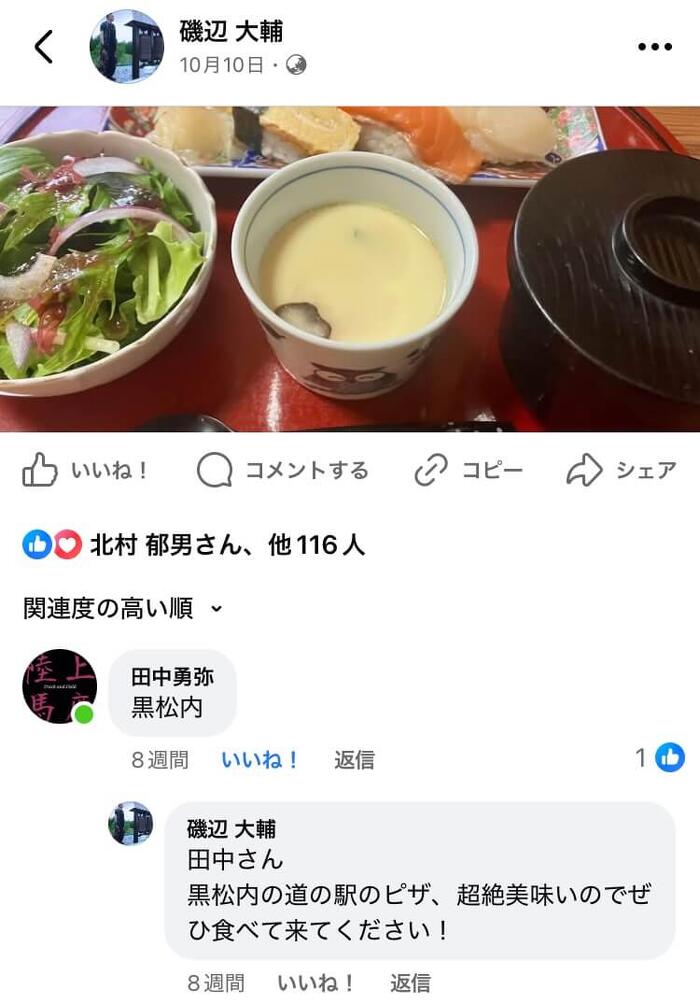Image resolution: width=700 pixels, height=1003 pixels.
Task: Open 磯辺 大輔's avatar beside the reply
Action: tap(131, 823)
